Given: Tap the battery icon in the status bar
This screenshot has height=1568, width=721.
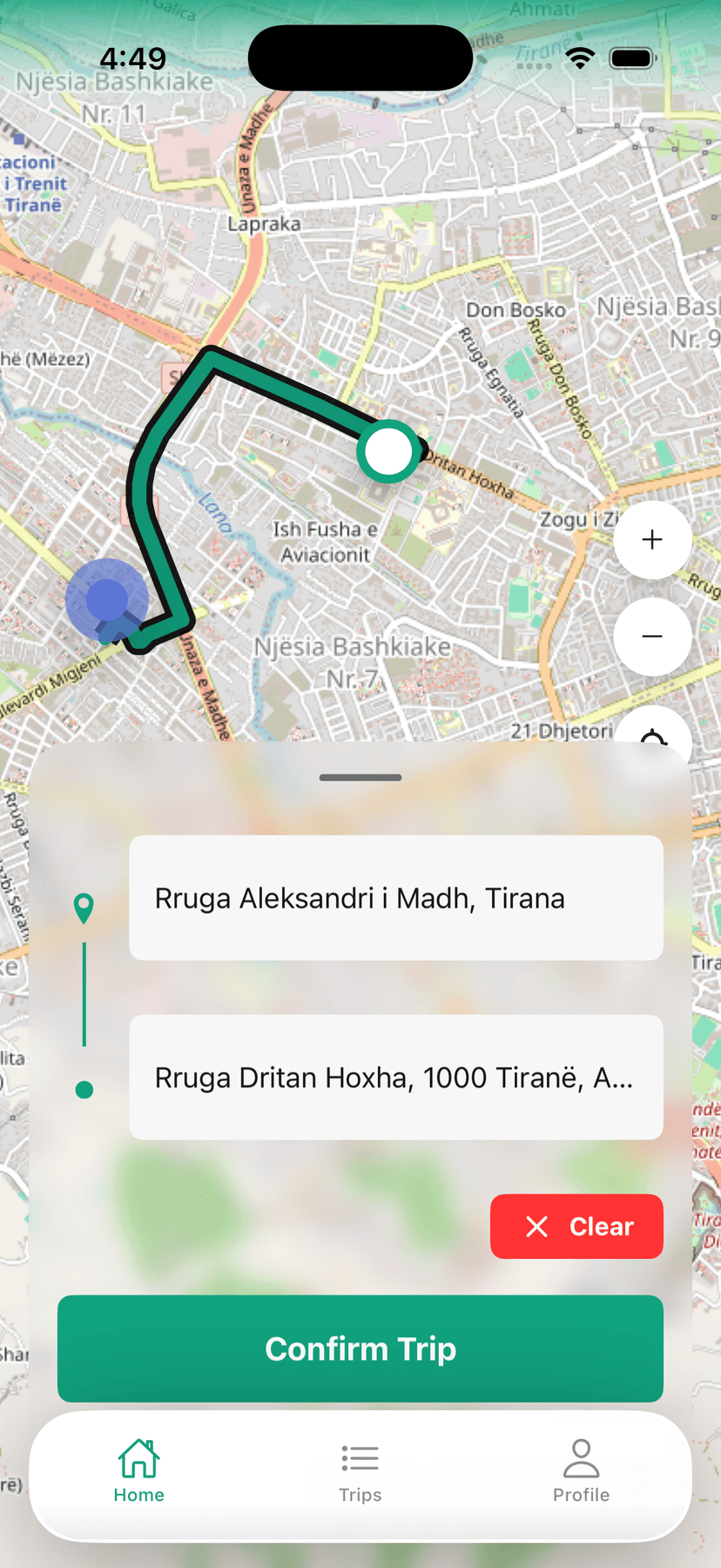Looking at the screenshot, I should (633, 57).
